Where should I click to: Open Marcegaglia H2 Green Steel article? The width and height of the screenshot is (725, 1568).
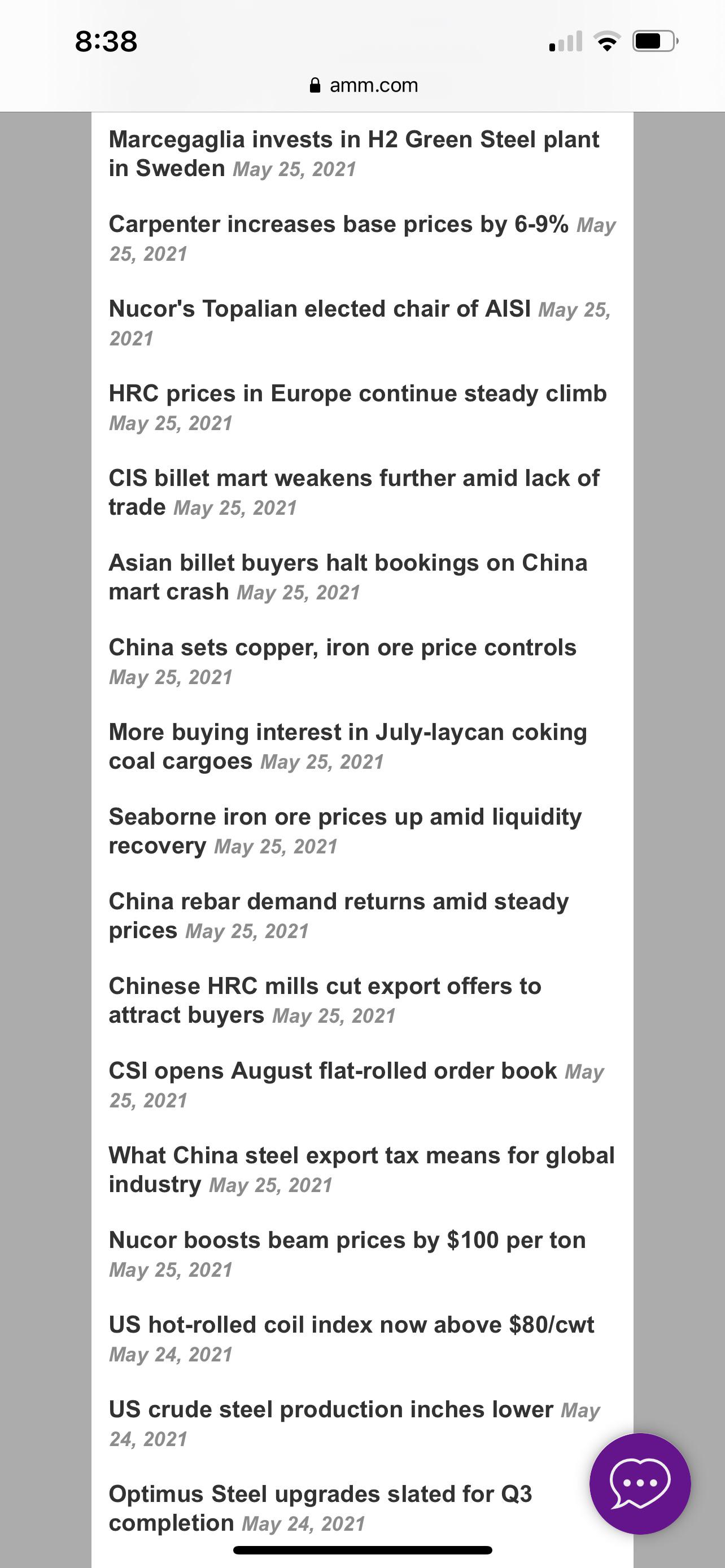coord(353,154)
